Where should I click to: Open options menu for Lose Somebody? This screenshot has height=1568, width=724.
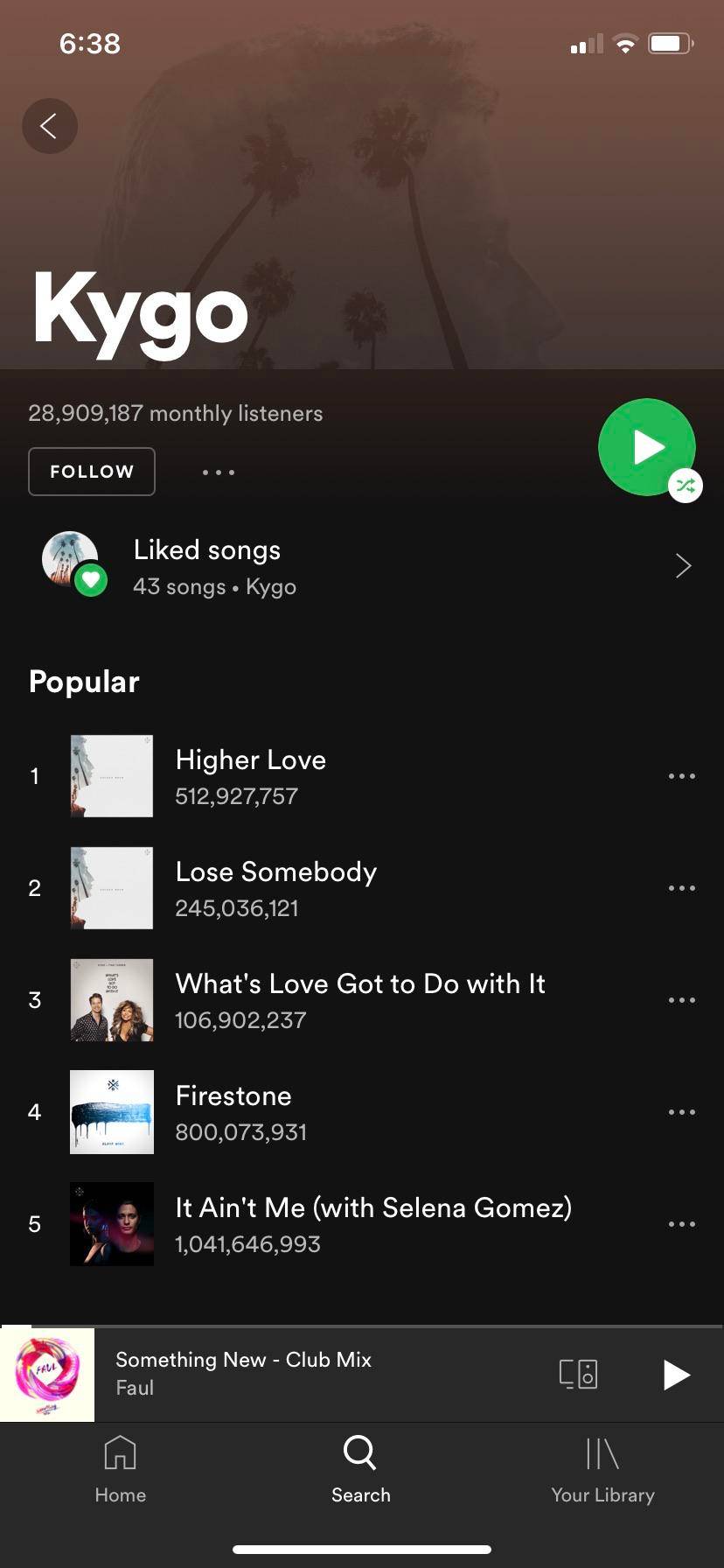click(x=681, y=887)
